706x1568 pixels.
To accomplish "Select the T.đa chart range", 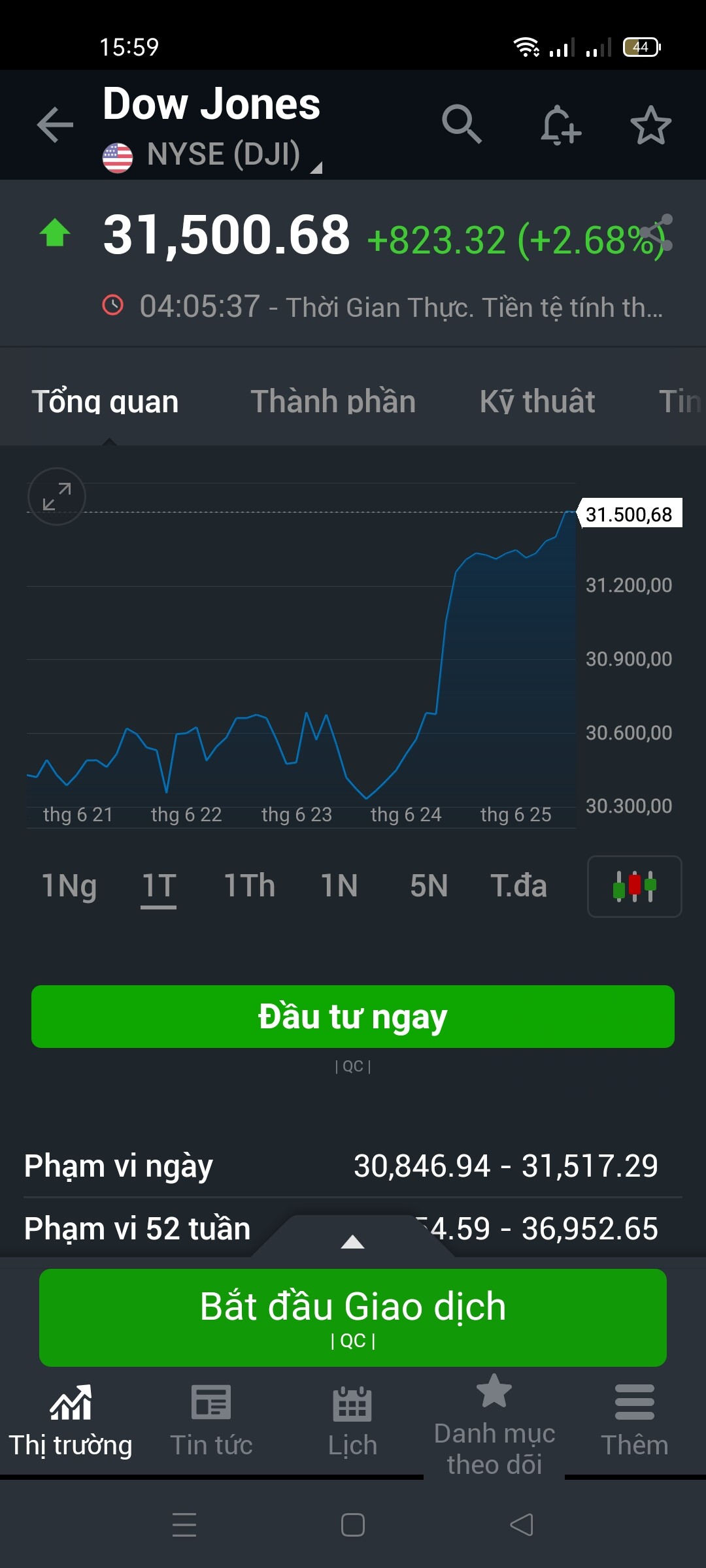I will coord(518,886).
